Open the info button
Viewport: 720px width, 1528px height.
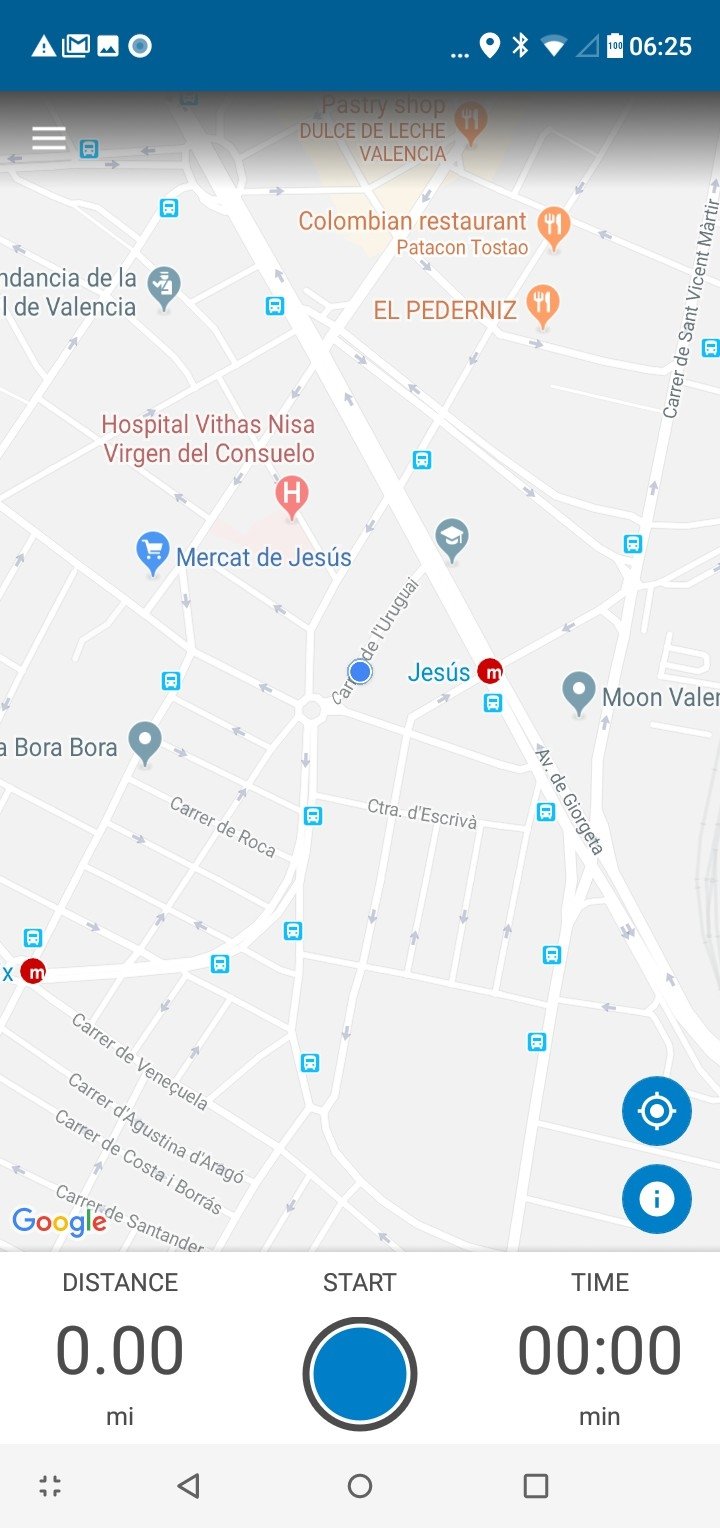click(x=656, y=1198)
